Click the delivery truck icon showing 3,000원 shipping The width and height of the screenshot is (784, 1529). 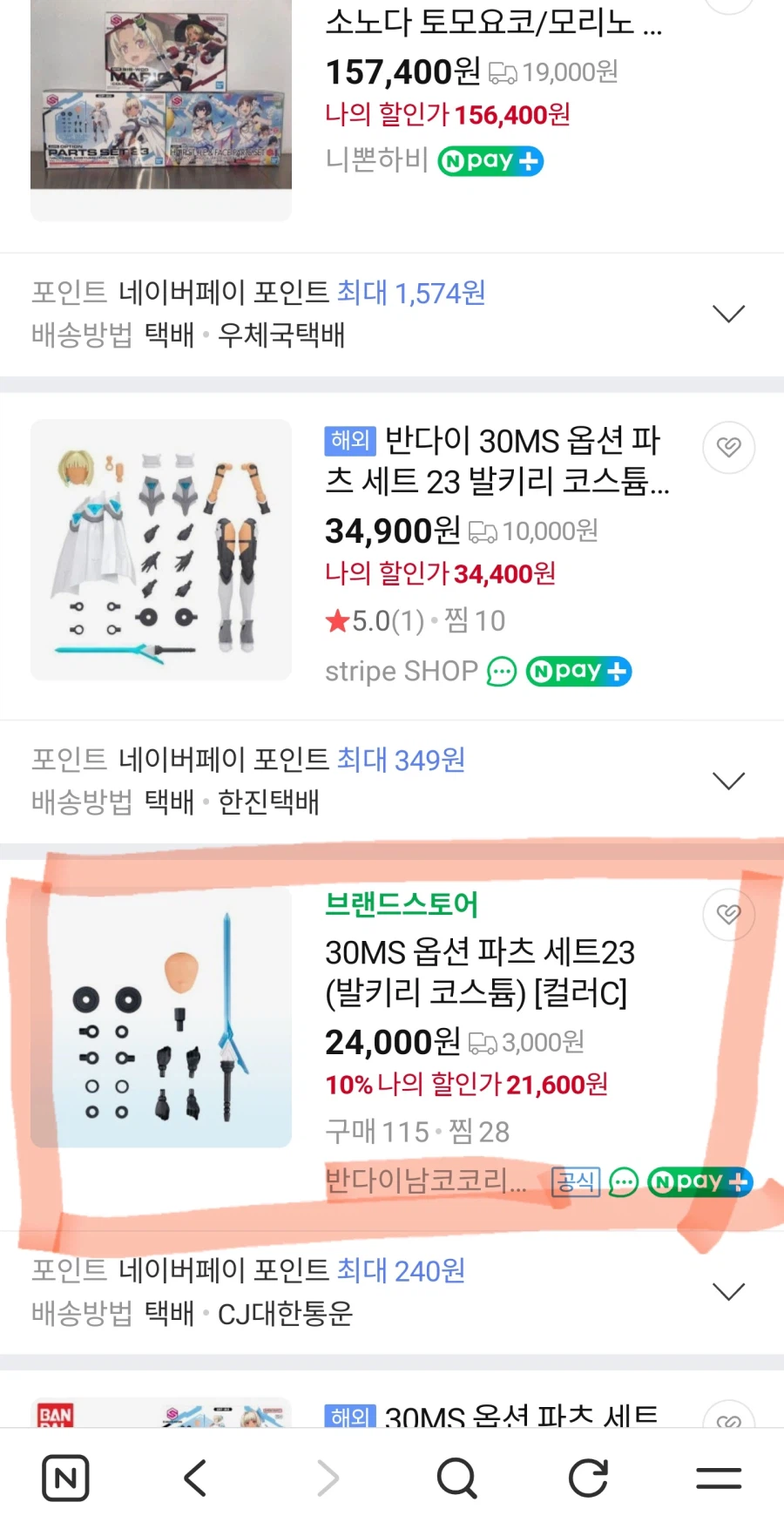coord(484,1042)
